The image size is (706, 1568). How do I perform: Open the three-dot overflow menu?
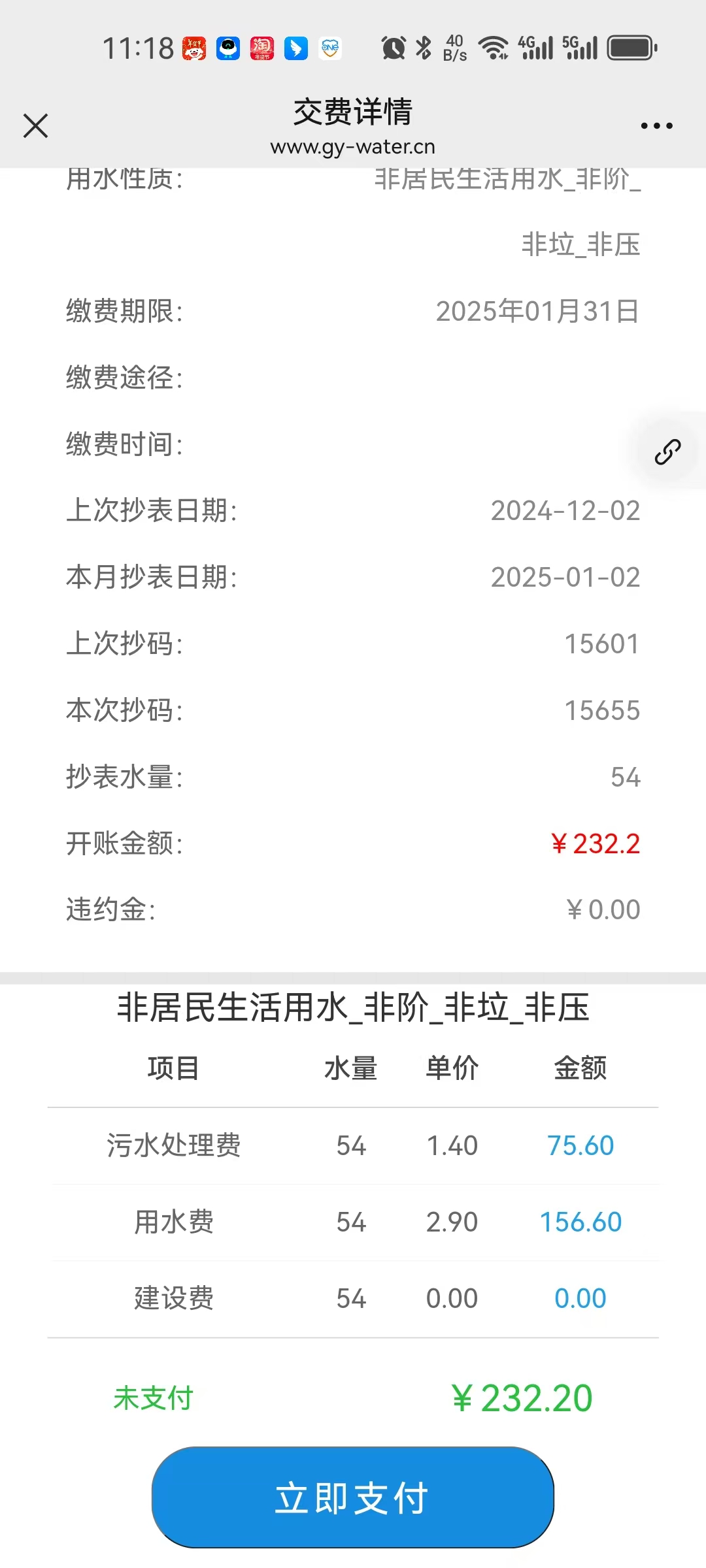pyautogui.click(x=656, y=125)
